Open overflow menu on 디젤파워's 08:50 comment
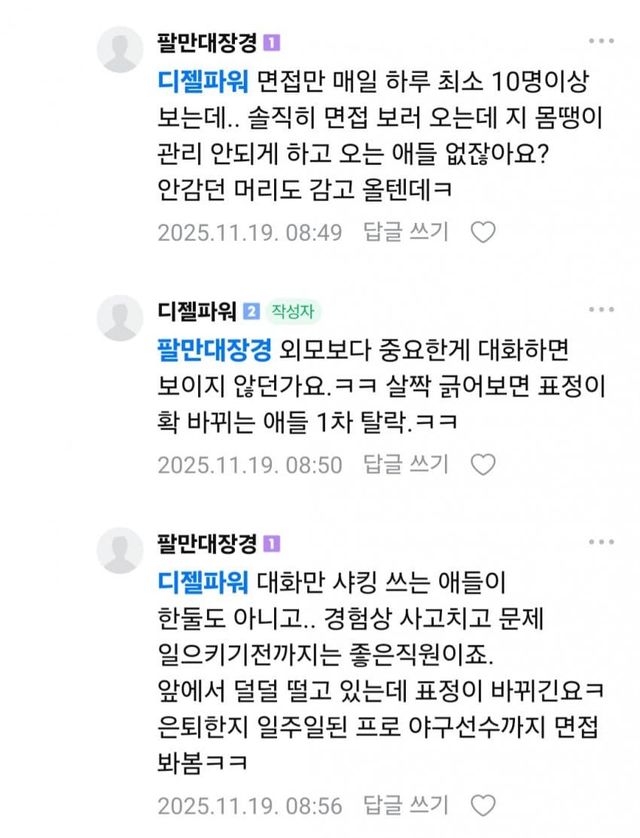Image resolution: width=640 pixels, height=838 pixels. 601,309
